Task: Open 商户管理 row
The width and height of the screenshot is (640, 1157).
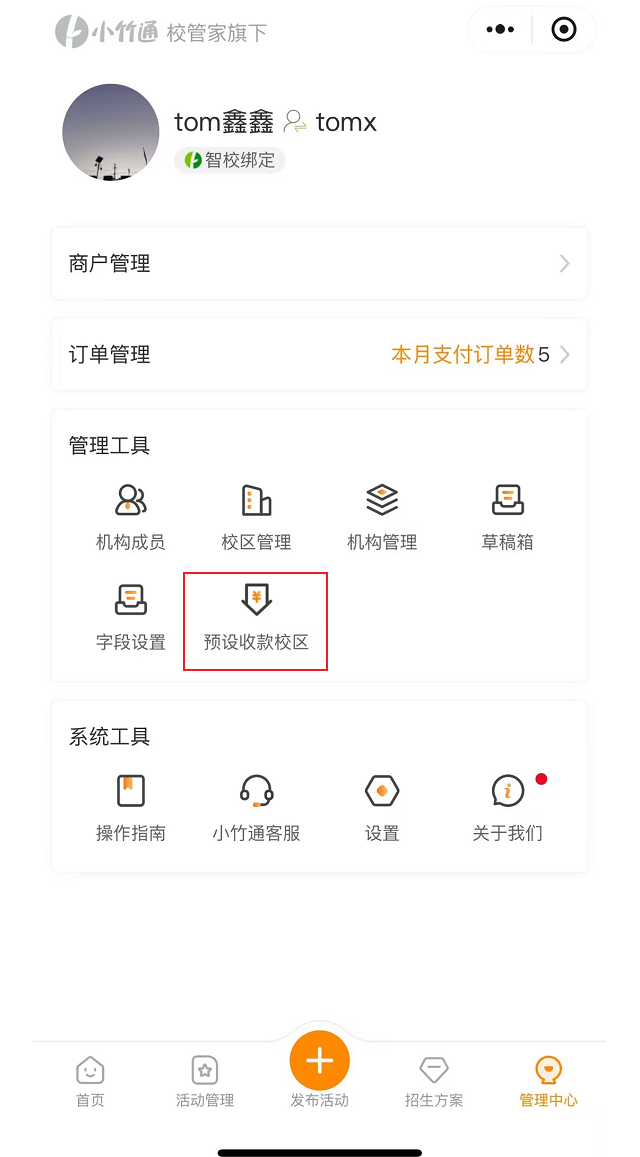Action: [319, 263]
